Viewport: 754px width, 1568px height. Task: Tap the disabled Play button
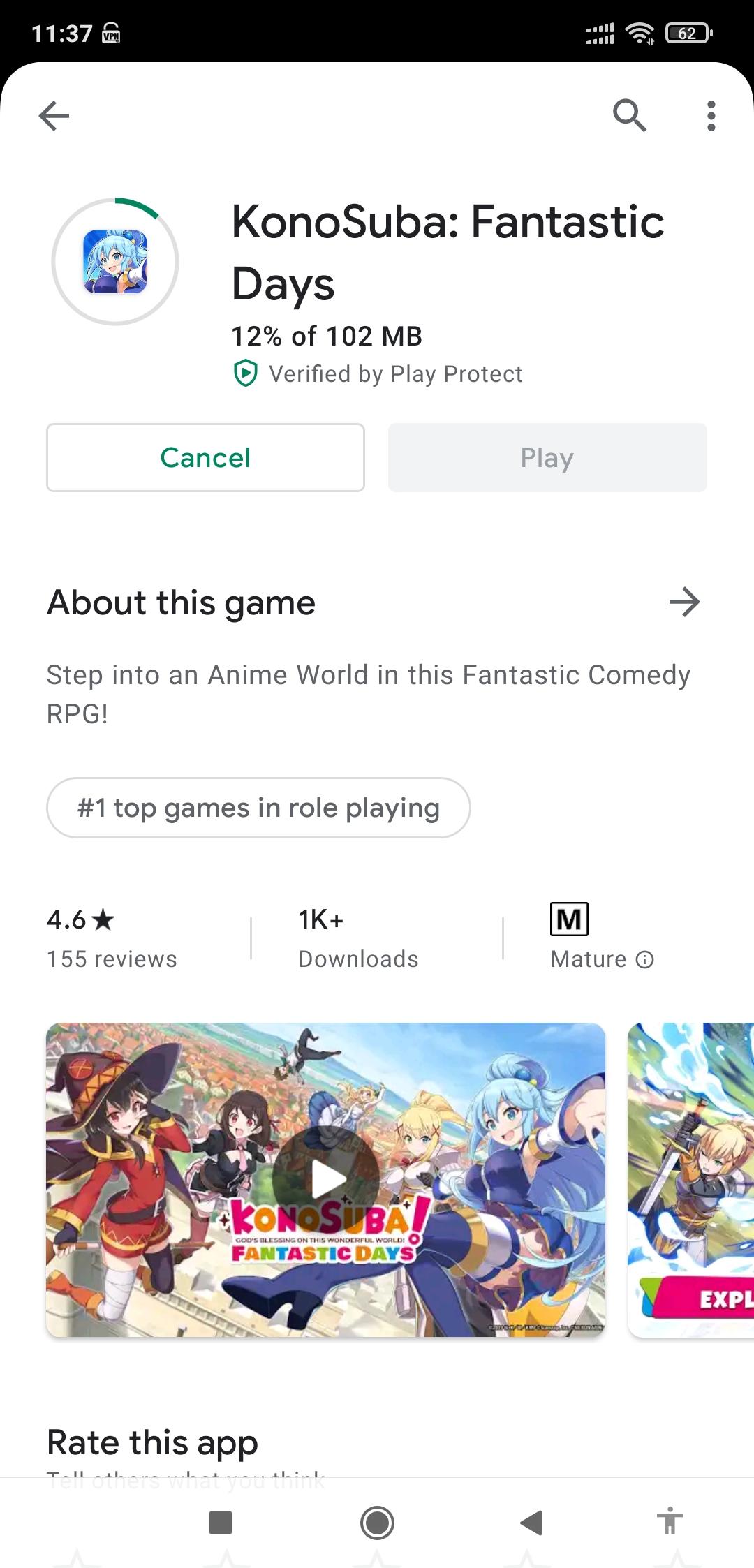click(x=547, y=457)
